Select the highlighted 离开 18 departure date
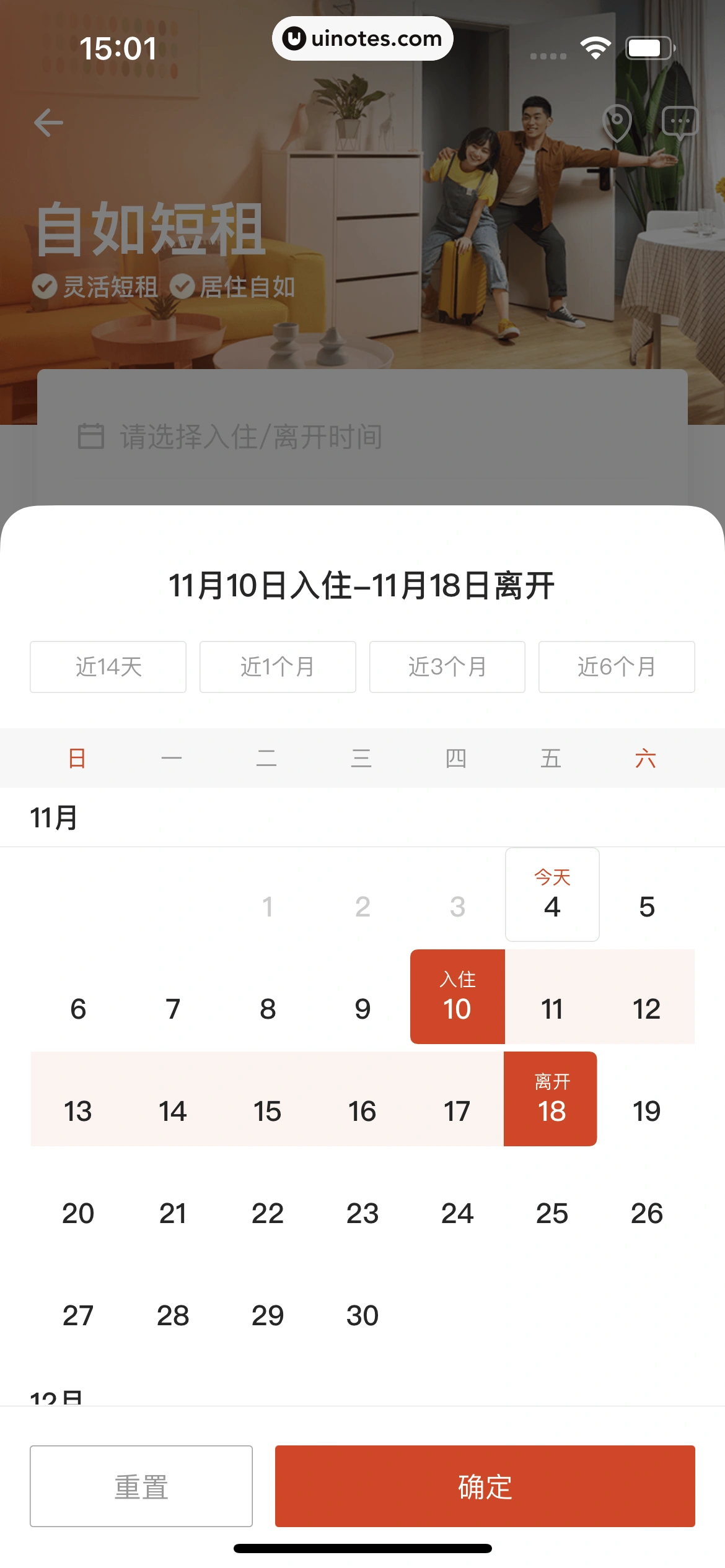The image size is (725, 1568). (551, 1099)
